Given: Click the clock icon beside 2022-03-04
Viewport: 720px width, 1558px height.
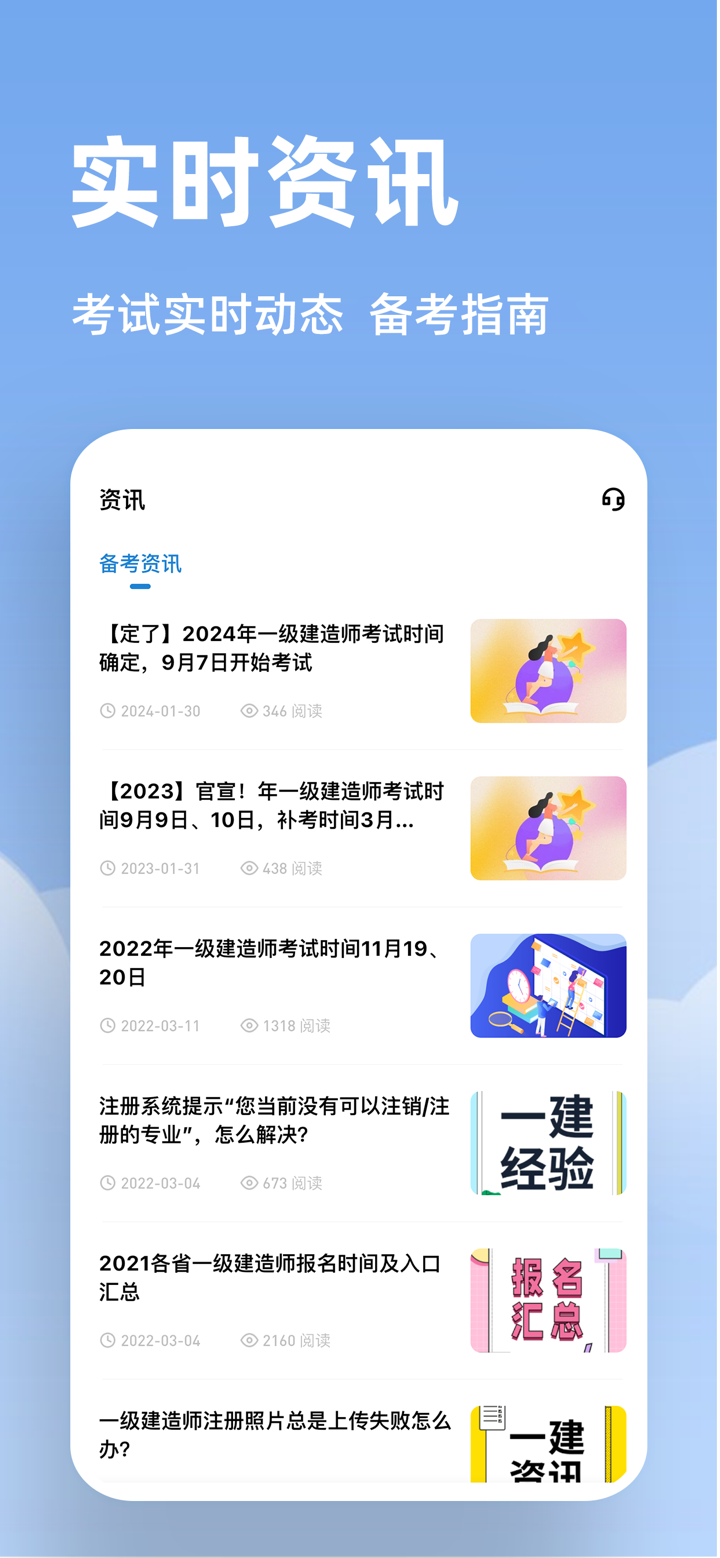Looking at the screenshot, I should (108, 1183).
